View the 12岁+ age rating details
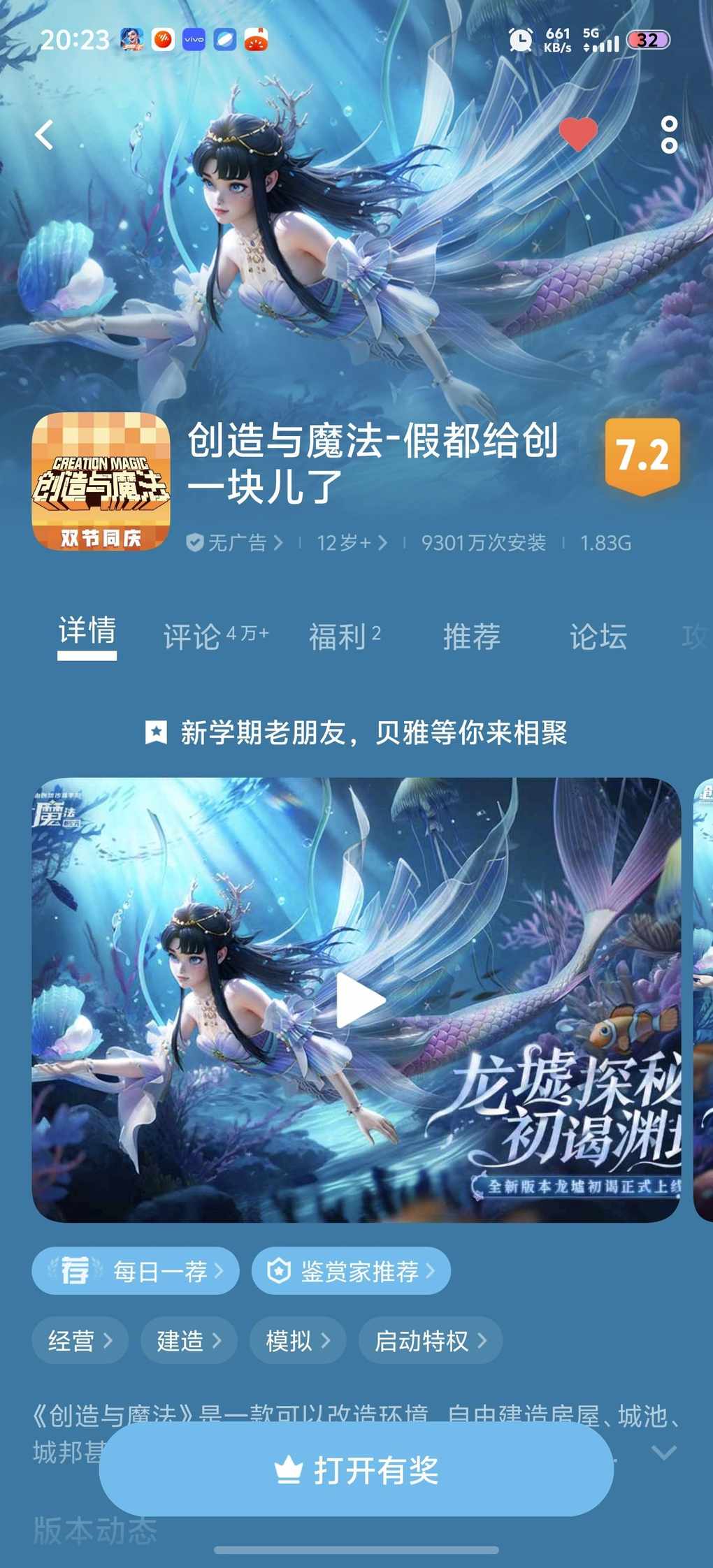Screen dimensions: 713x1568 pyautogui.click(x=352, y=542)
